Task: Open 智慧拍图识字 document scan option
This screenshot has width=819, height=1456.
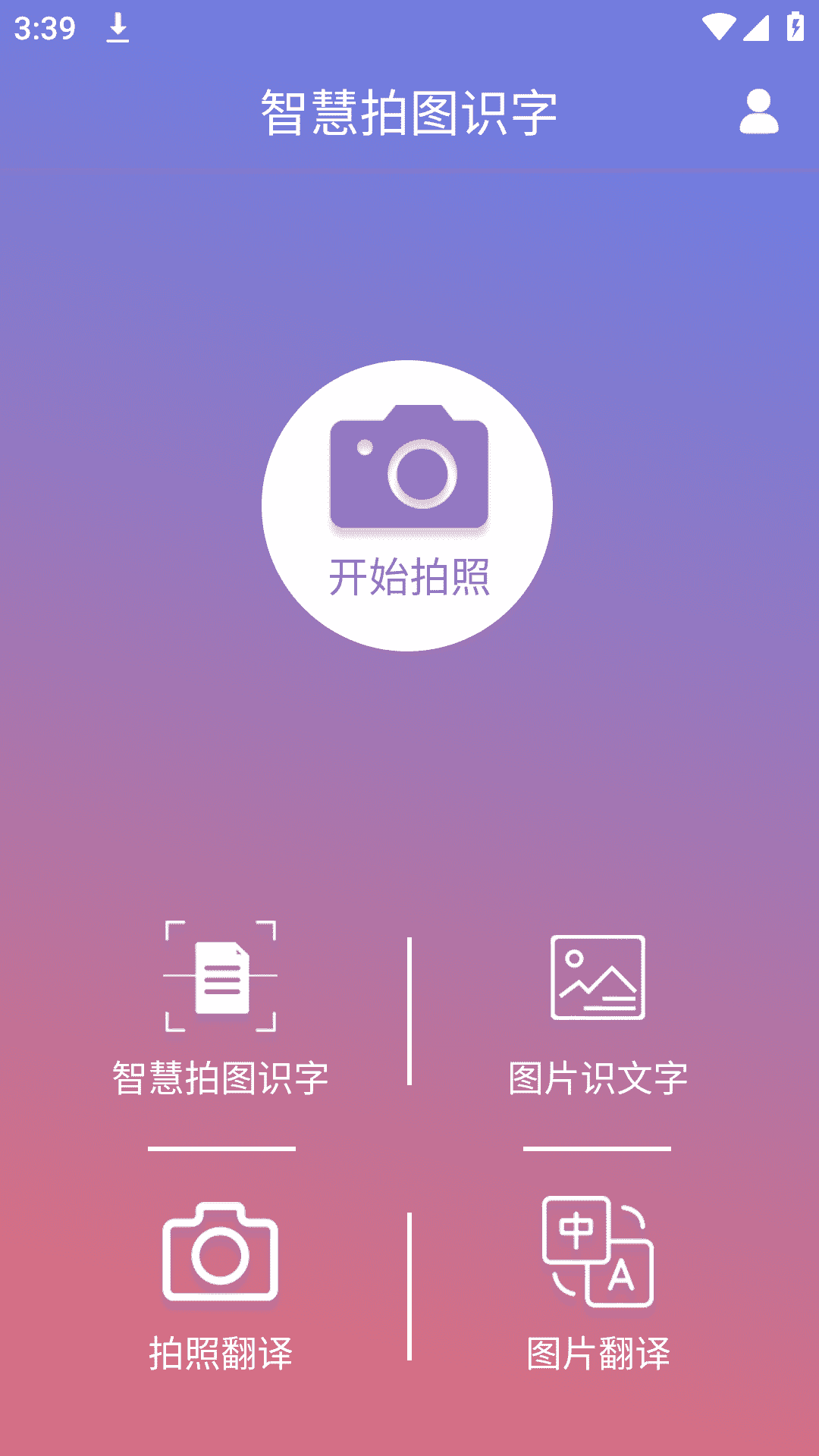Action: tap(221, 1009)
